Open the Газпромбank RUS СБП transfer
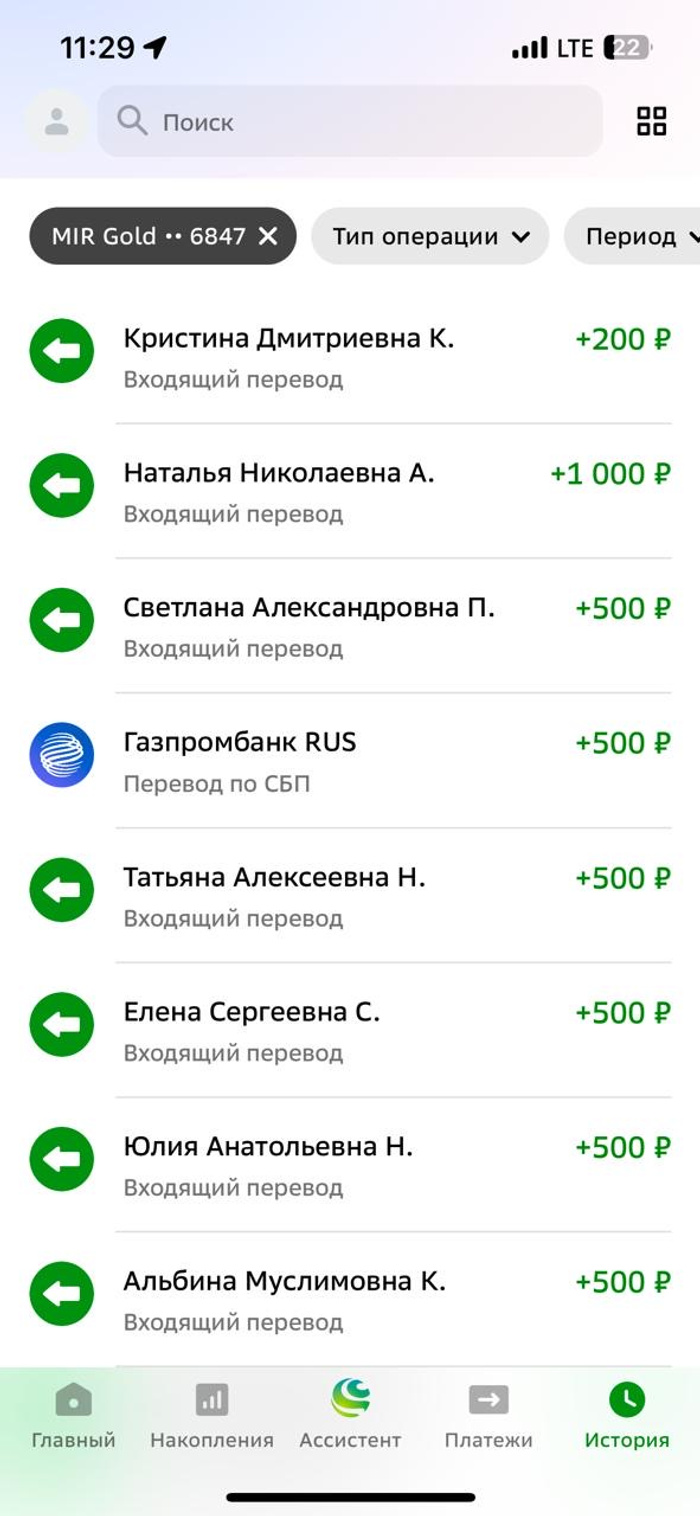The width and height of the screenshot is (700, 1516). [350, 760]
